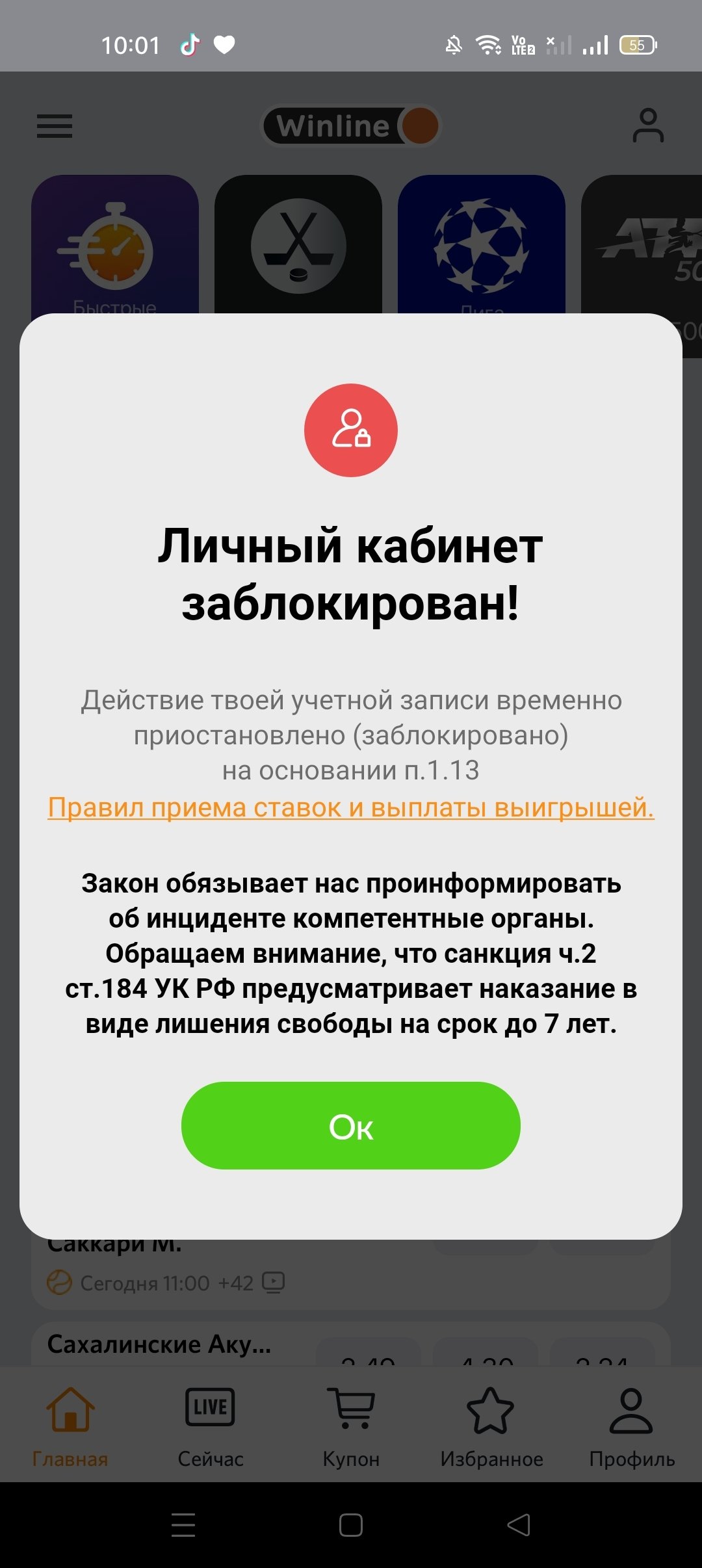Go back using the system back button
Viewport: 702px width, 1568px height.
click(519, 1524)
